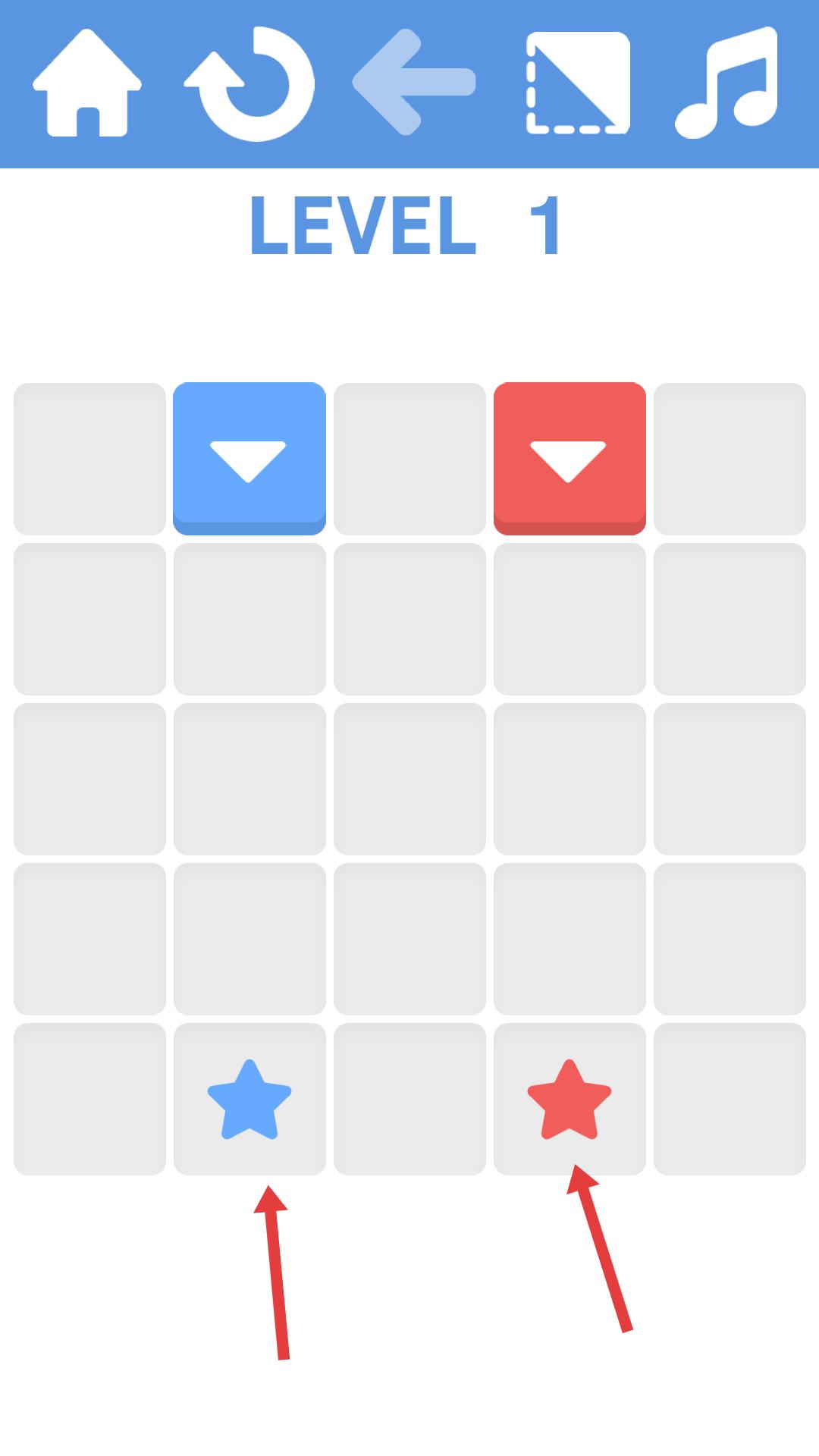Viewport: 819px width, 1456px height.
Task: Undo the last move
Action: click(414, 82)
